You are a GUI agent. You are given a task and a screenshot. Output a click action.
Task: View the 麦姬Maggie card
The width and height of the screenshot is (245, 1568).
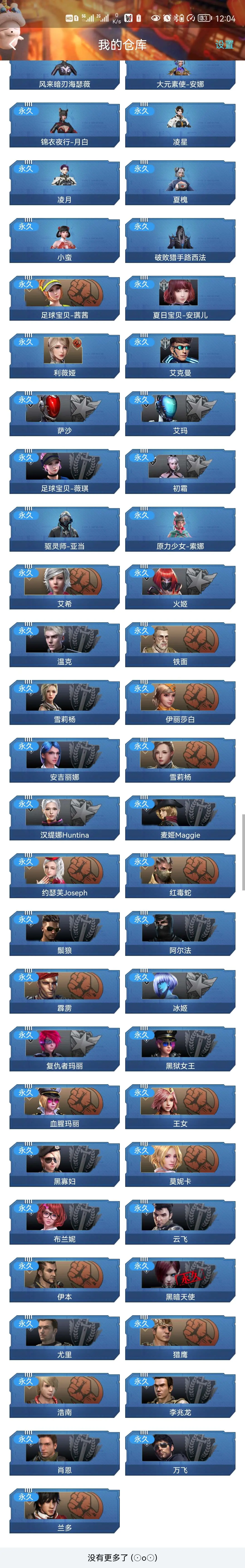click(x=180, y=818)
